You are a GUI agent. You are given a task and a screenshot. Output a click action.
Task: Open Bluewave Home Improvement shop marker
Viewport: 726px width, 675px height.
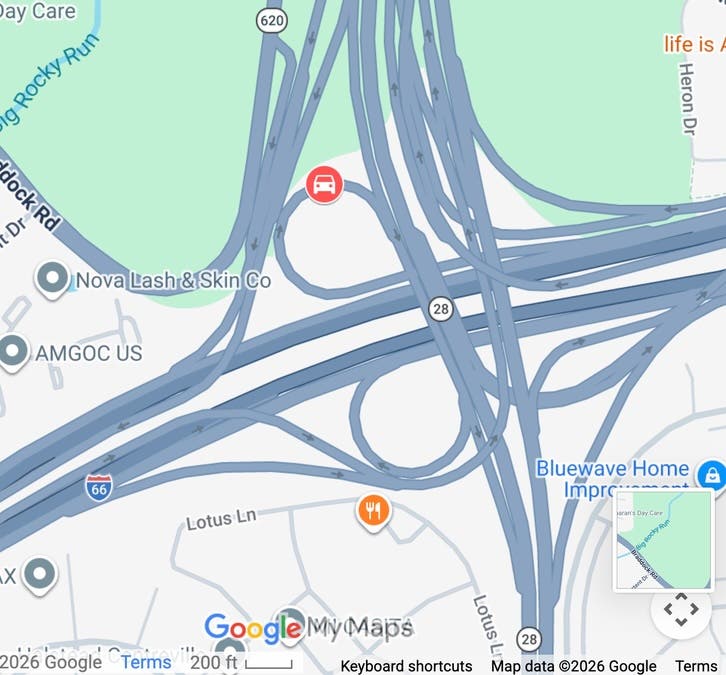(710, 473)
